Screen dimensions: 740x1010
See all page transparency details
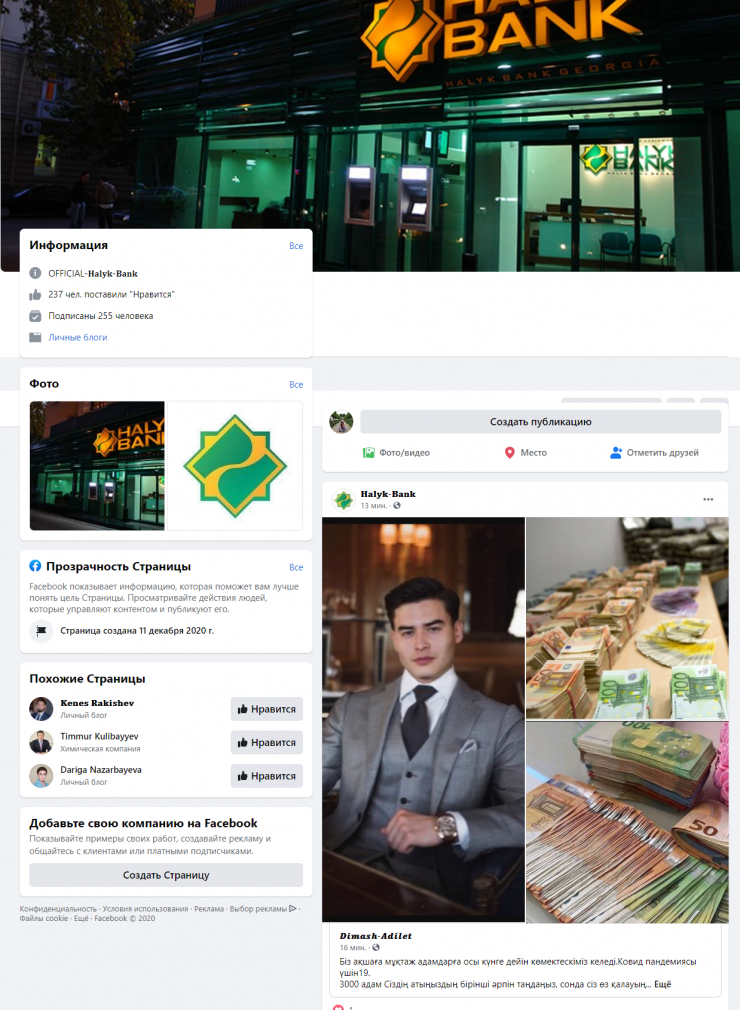296,567
